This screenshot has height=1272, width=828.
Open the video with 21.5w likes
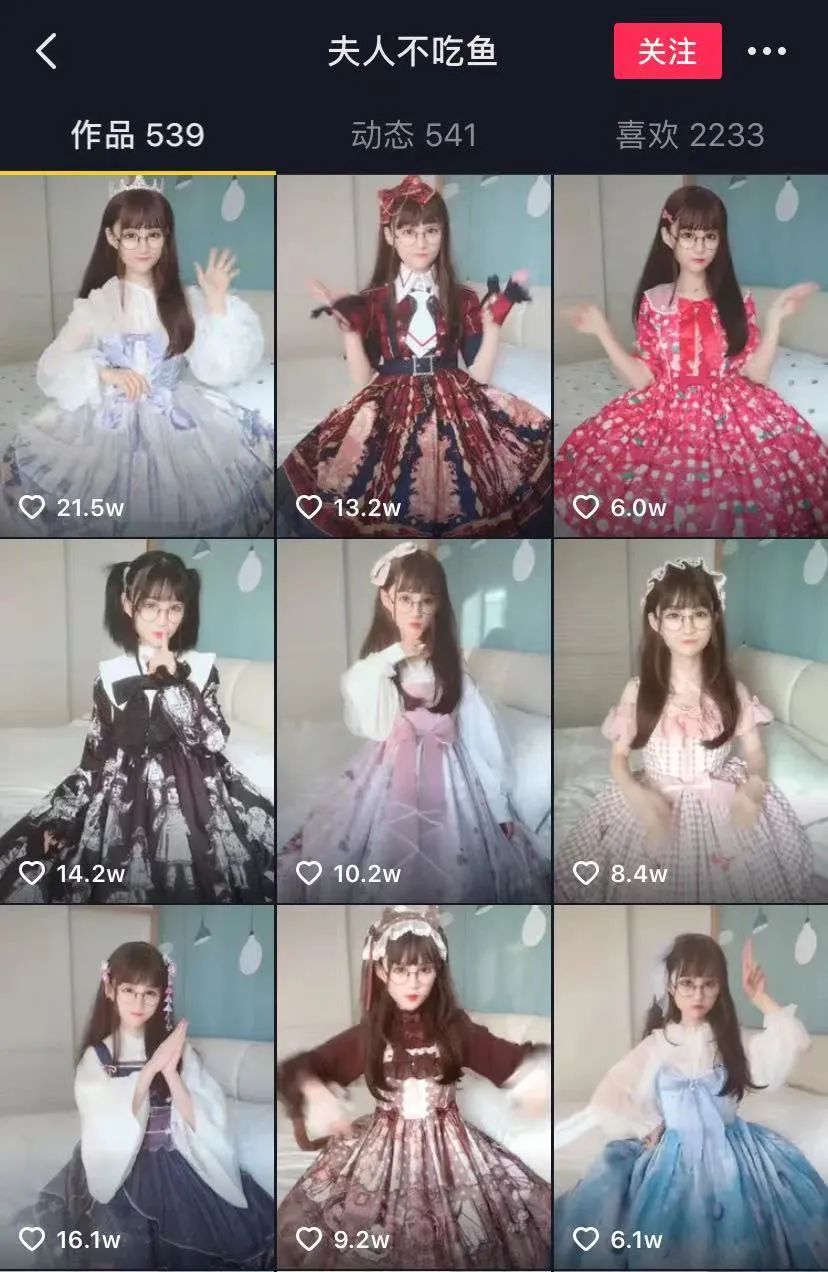point(137,355)
